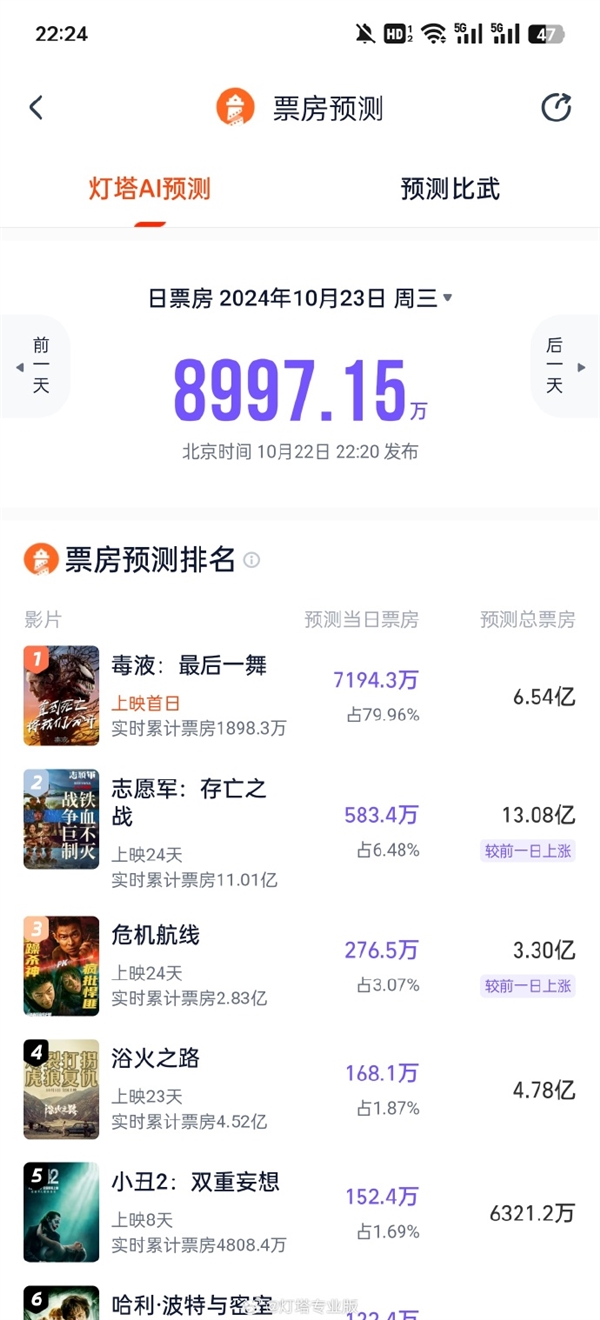Image resolution: width=600 pixels, height=1320 pixels.
Task: Share the box office prediction page
Action: 556,108
